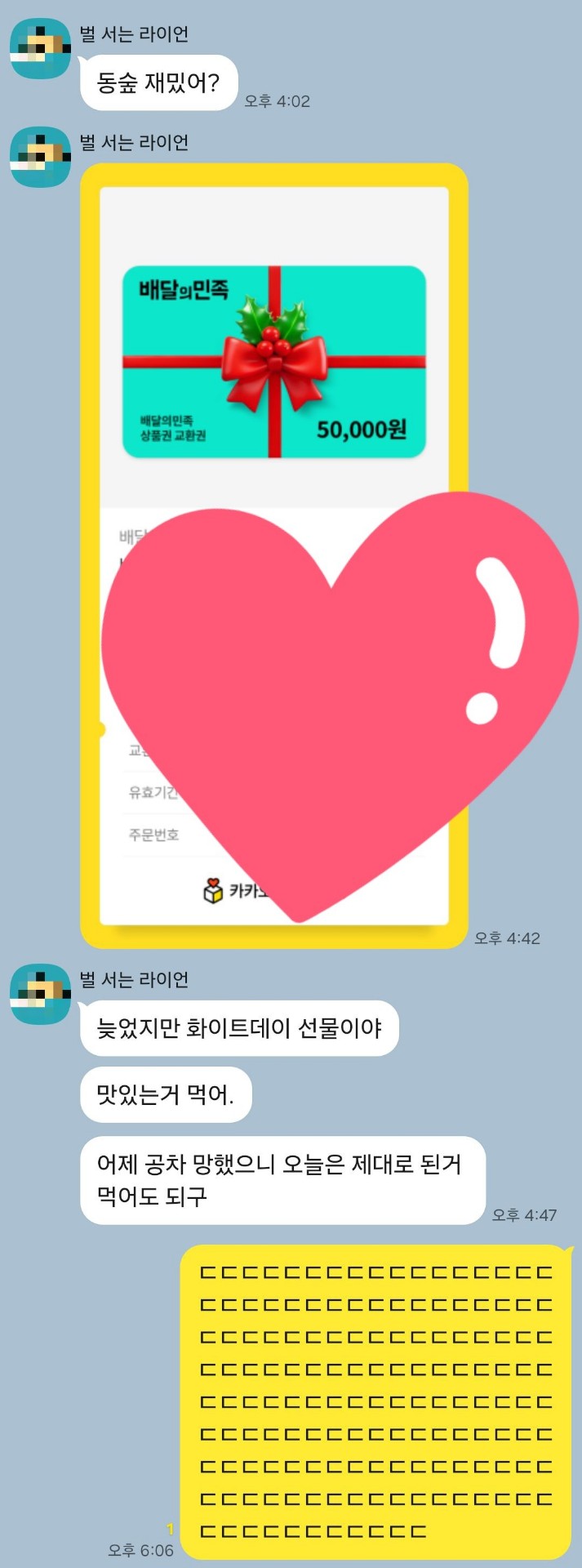The width and height of the screenshot is (582, 1568).
Task: Open the 배달의민족 50,000원 gift card image
Action: (274, 361)
